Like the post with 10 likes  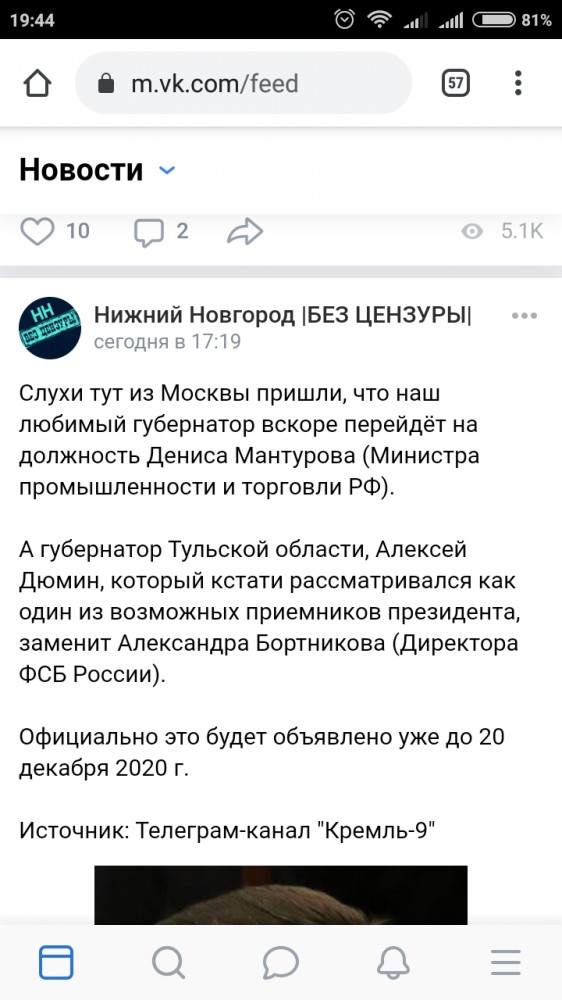(37, 232)
